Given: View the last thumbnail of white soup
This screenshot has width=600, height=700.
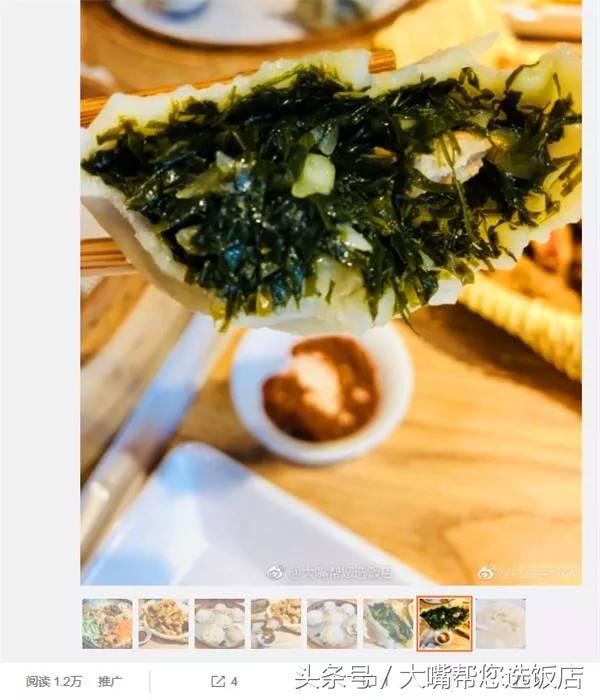Looking at the screenshot, I should 500,623.
